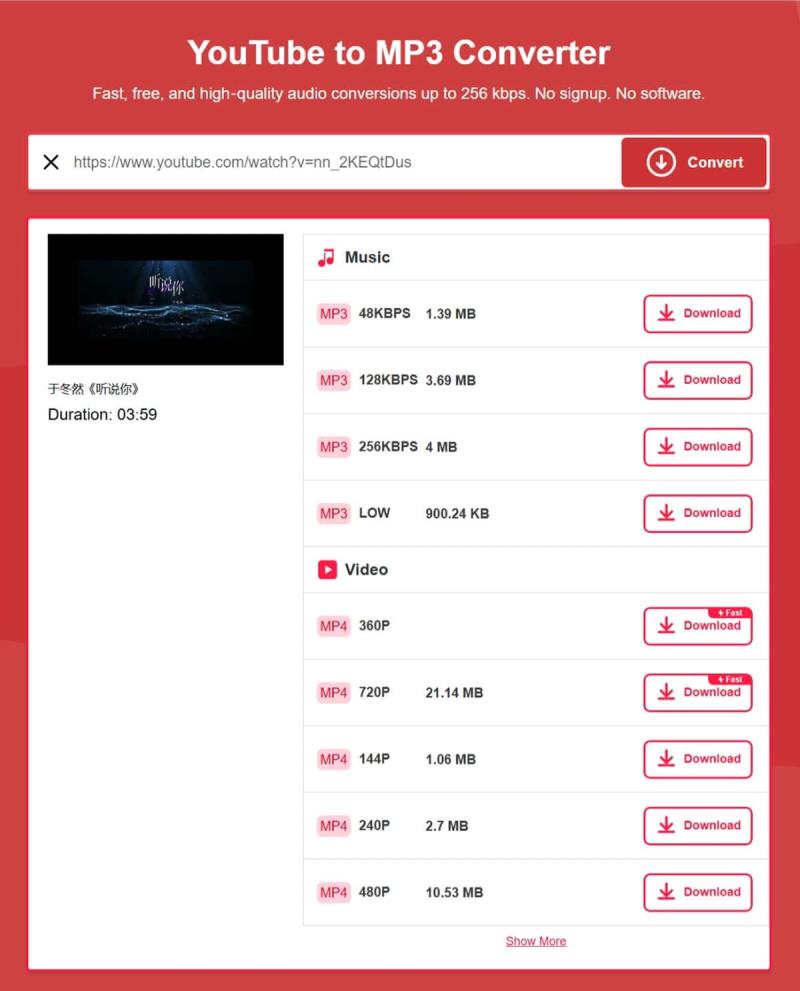Download the 240P video sized 2.7 MB

coord(697,825)
